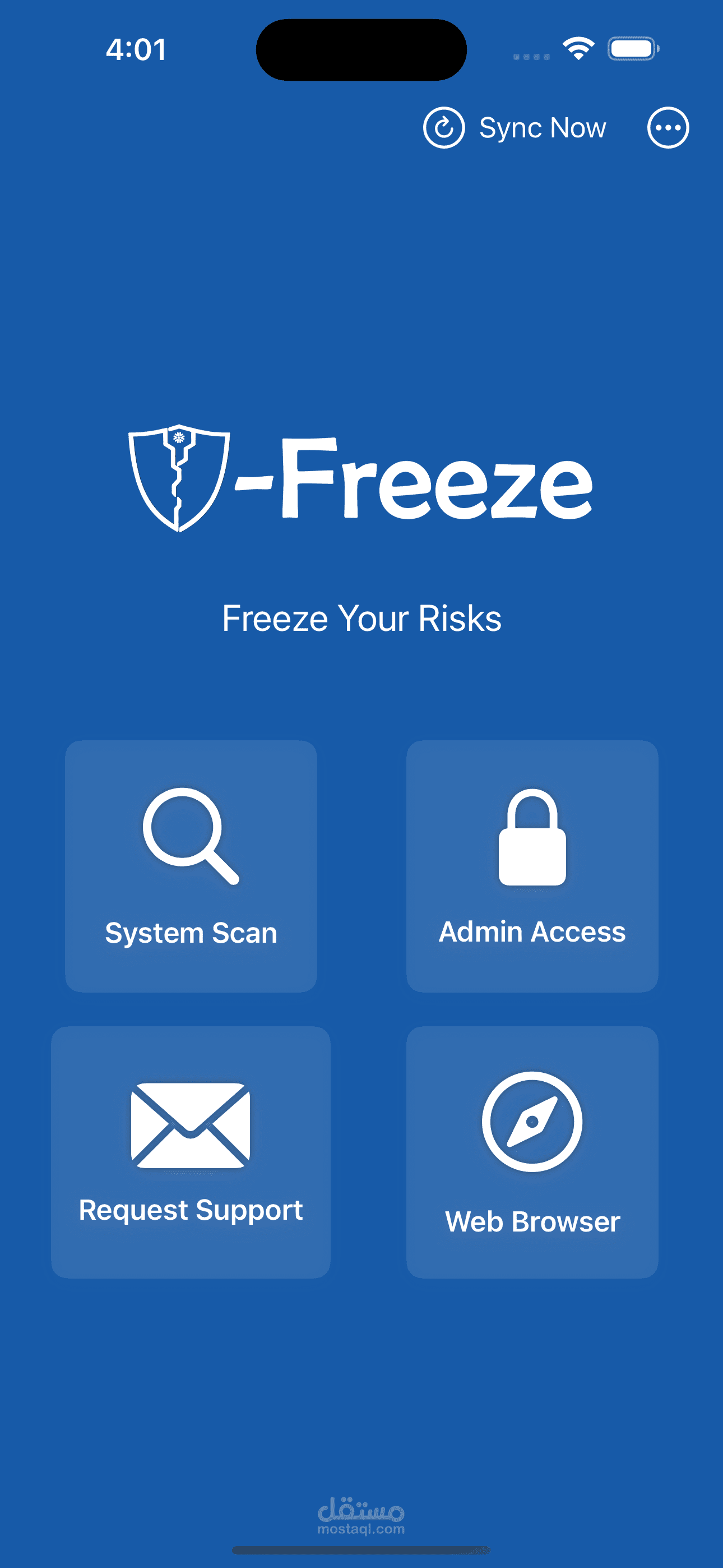Tap the Sync Now refresh icon
Screen dimensions: 723x1568
[x=444, y=127]
